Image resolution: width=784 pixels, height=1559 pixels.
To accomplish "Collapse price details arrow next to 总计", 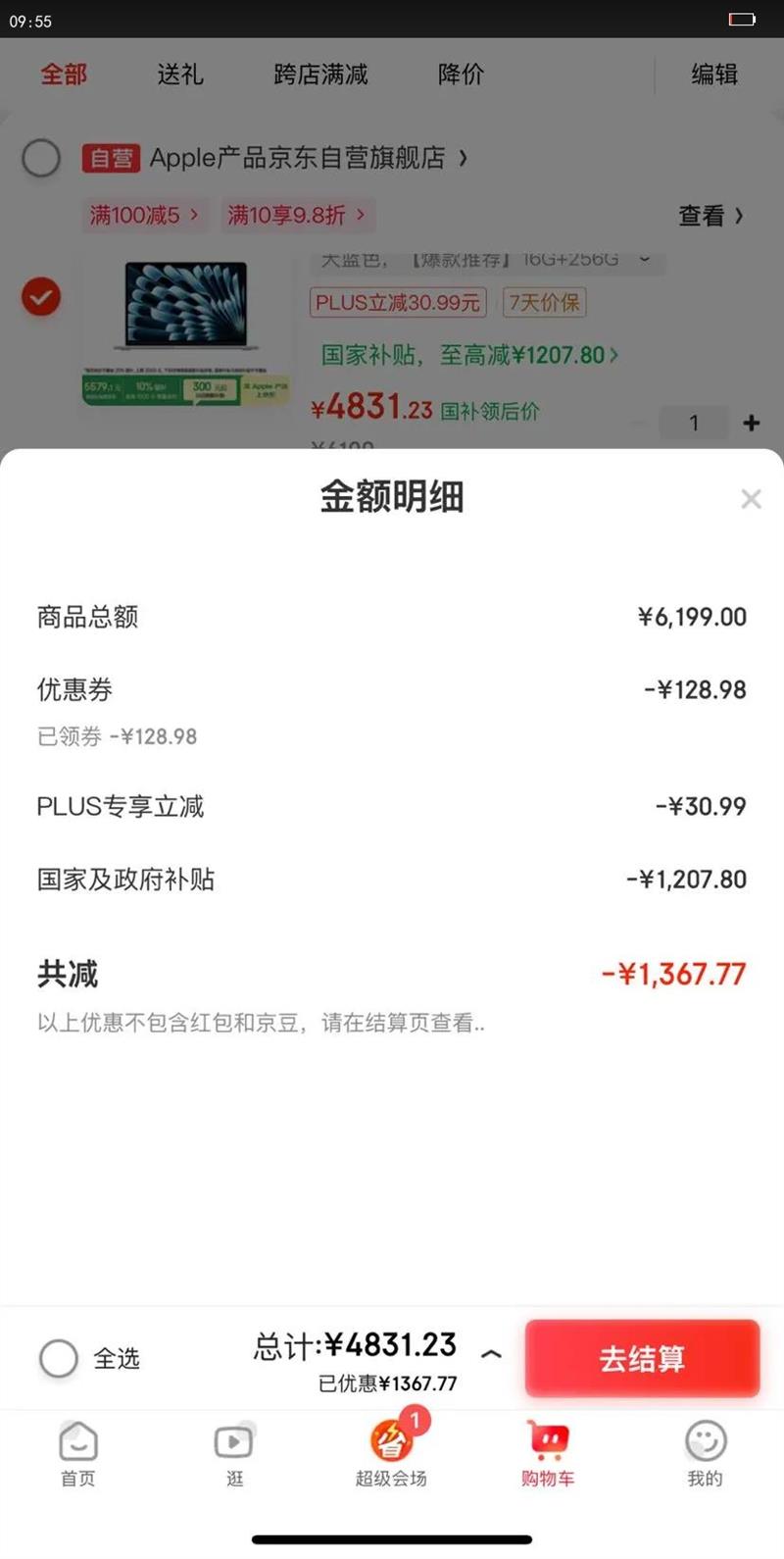I will click(491, 1353).
